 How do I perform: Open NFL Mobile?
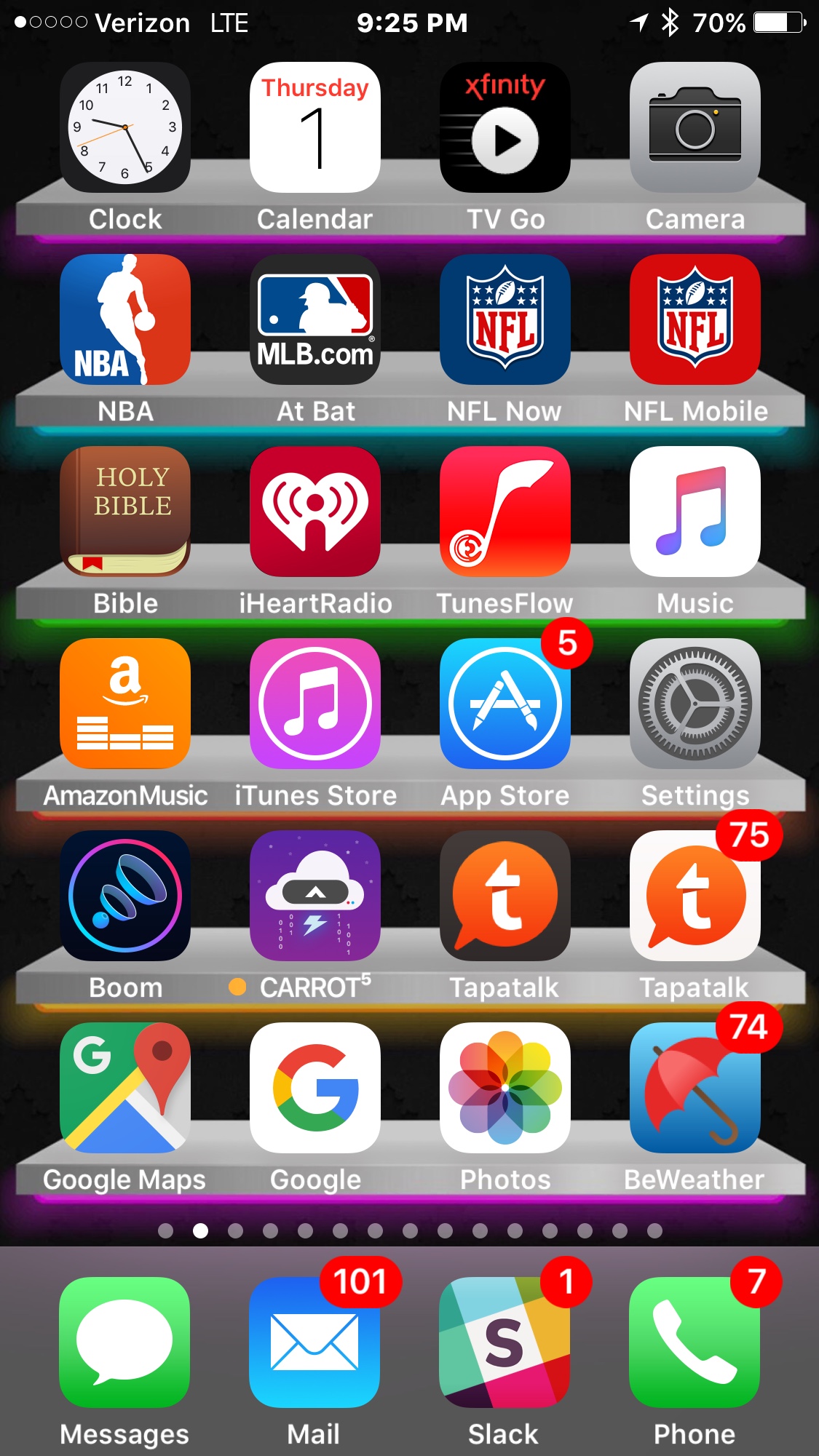(x=695, y=319)
